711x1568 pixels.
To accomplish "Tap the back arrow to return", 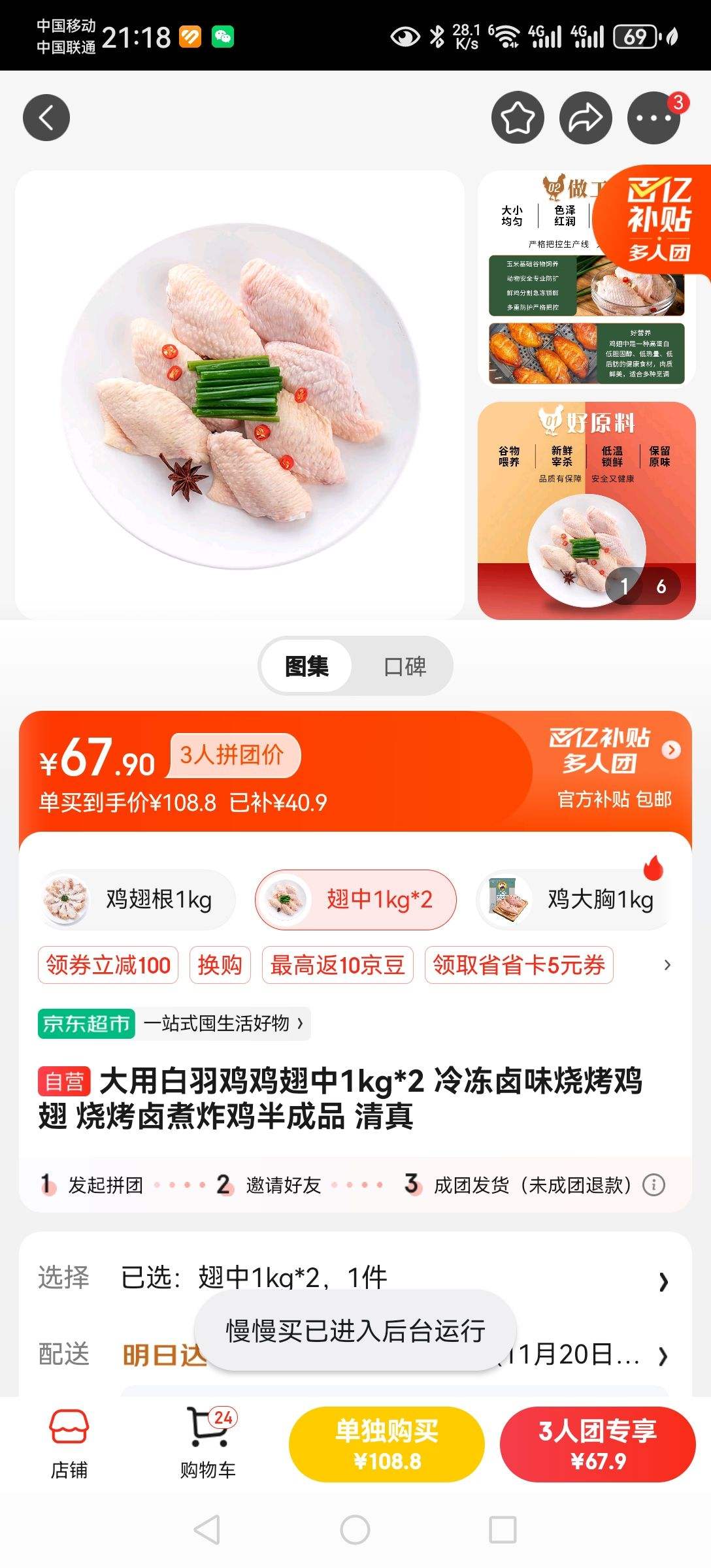I will click(46, 118).
